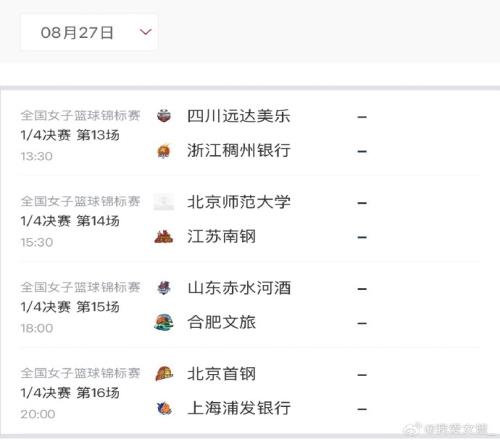Open match 北京首钢 vs 上海浦发银行
The width and height of the screenshot is (500, 440).
(249, 391)
